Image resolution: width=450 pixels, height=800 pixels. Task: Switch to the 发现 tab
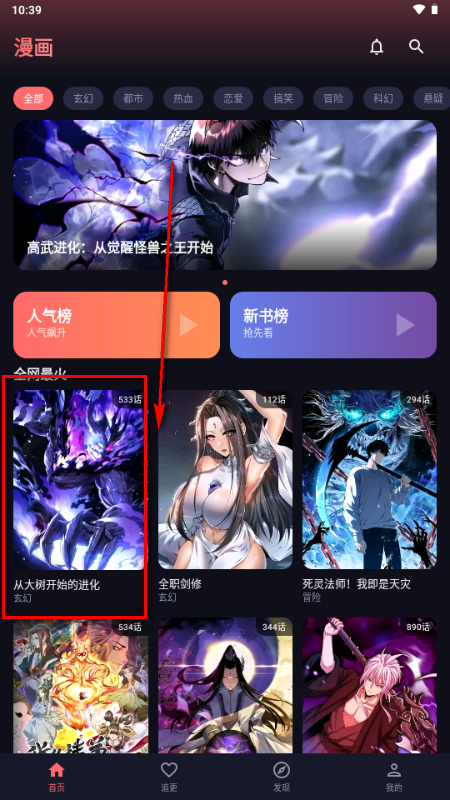click(x=281, y=777)
